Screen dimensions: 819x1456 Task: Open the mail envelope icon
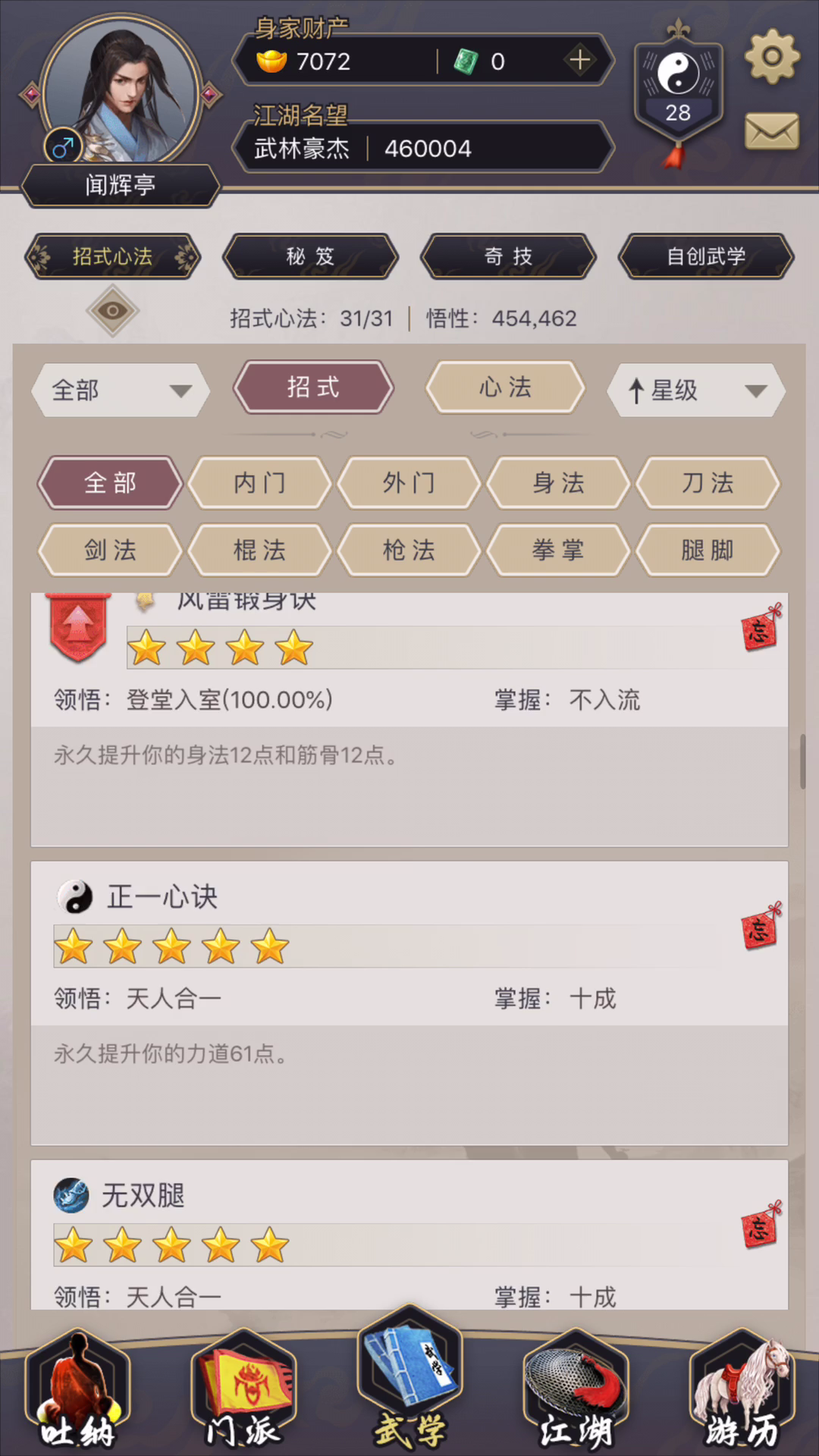pos(771,131)
